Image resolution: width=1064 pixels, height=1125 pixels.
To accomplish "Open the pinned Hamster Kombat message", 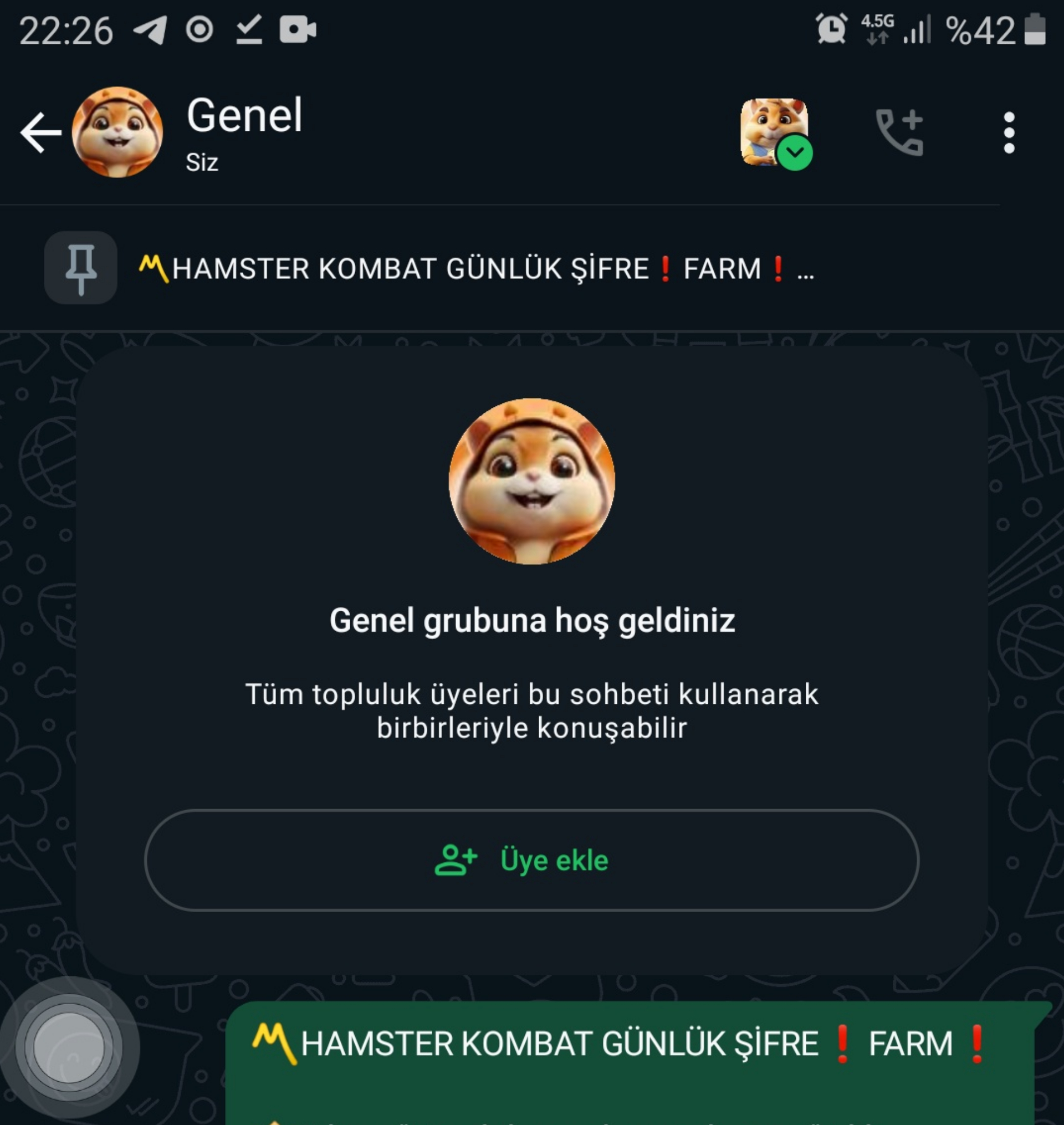I will point(477,269).
